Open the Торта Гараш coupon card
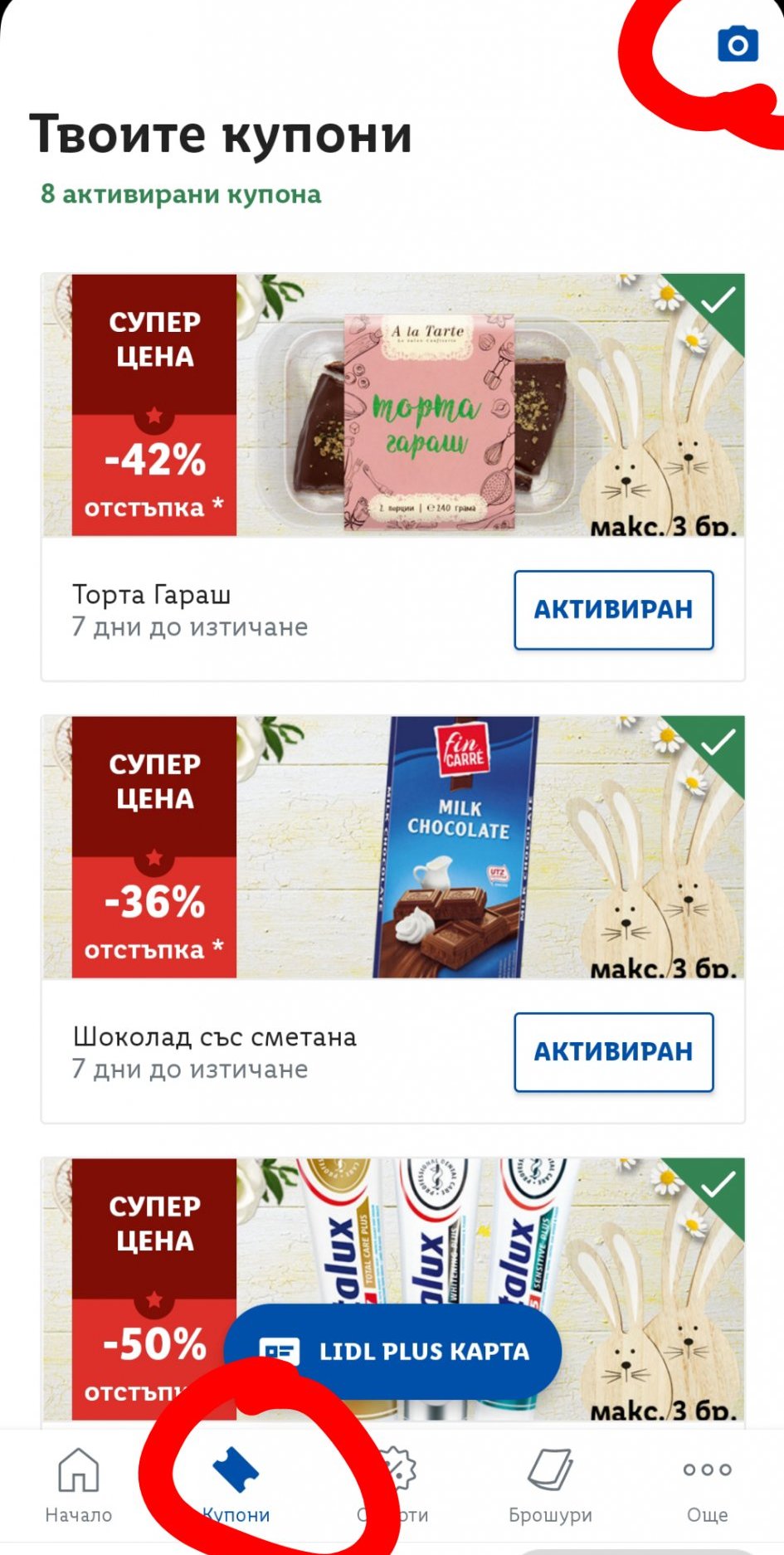Image resolution: width=784 pixels, height=1555 pixels. pos(392,405)
